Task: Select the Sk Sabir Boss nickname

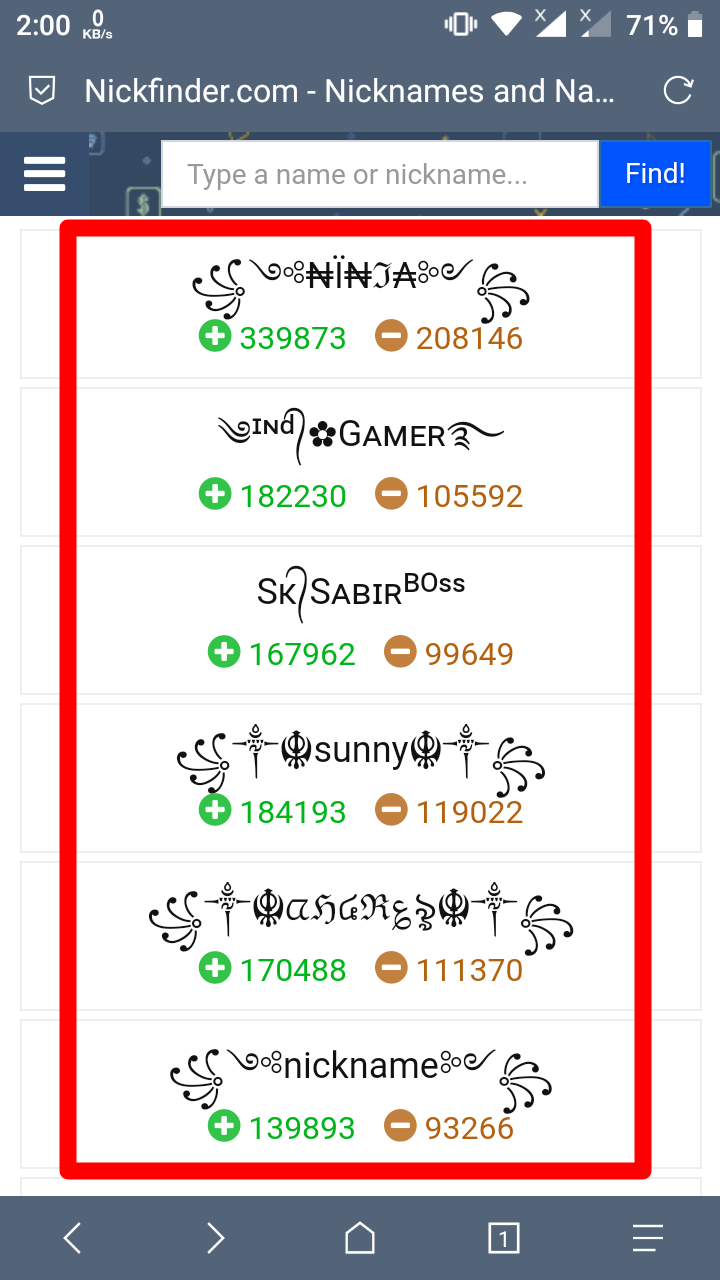Action: [360, 591]
